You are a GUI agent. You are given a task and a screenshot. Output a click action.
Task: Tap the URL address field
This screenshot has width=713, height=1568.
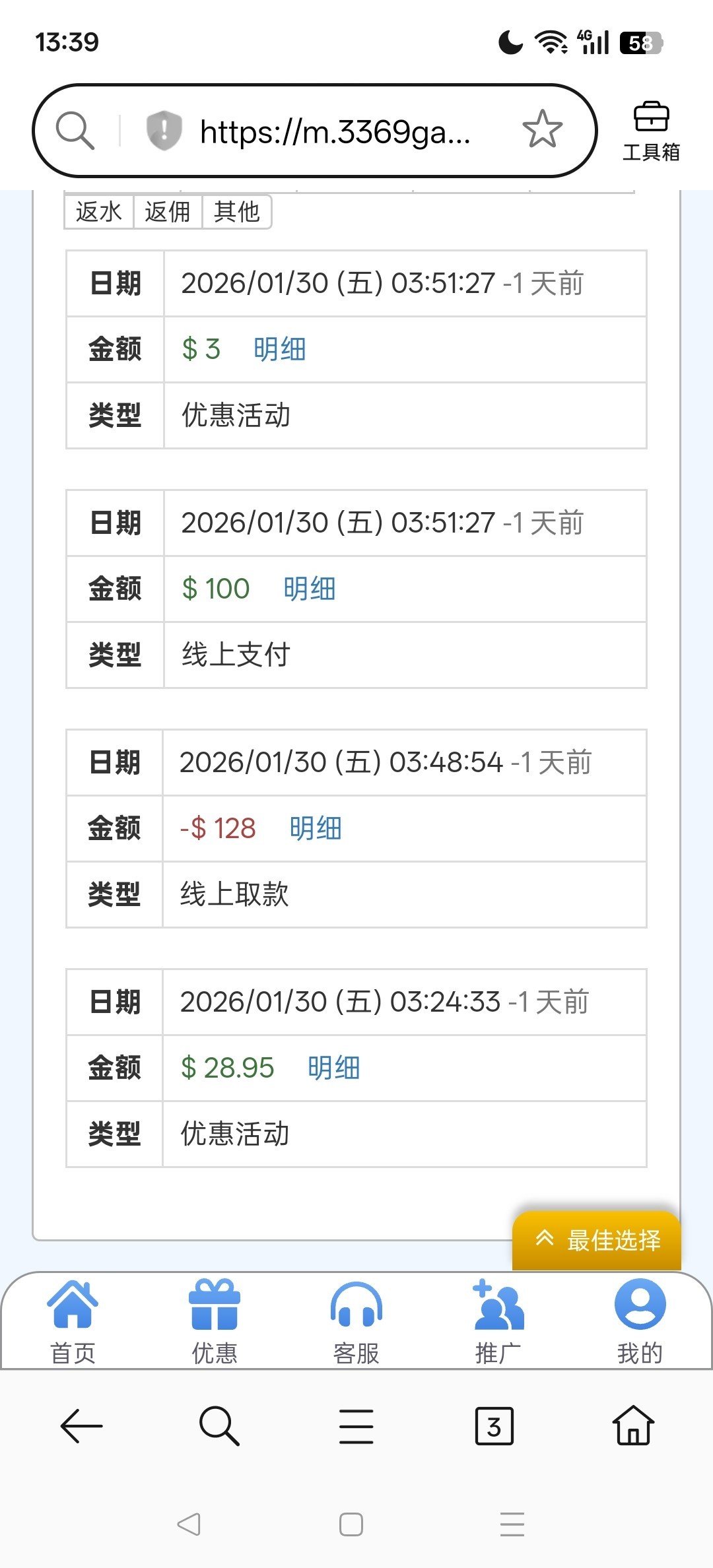pos(335,132)
